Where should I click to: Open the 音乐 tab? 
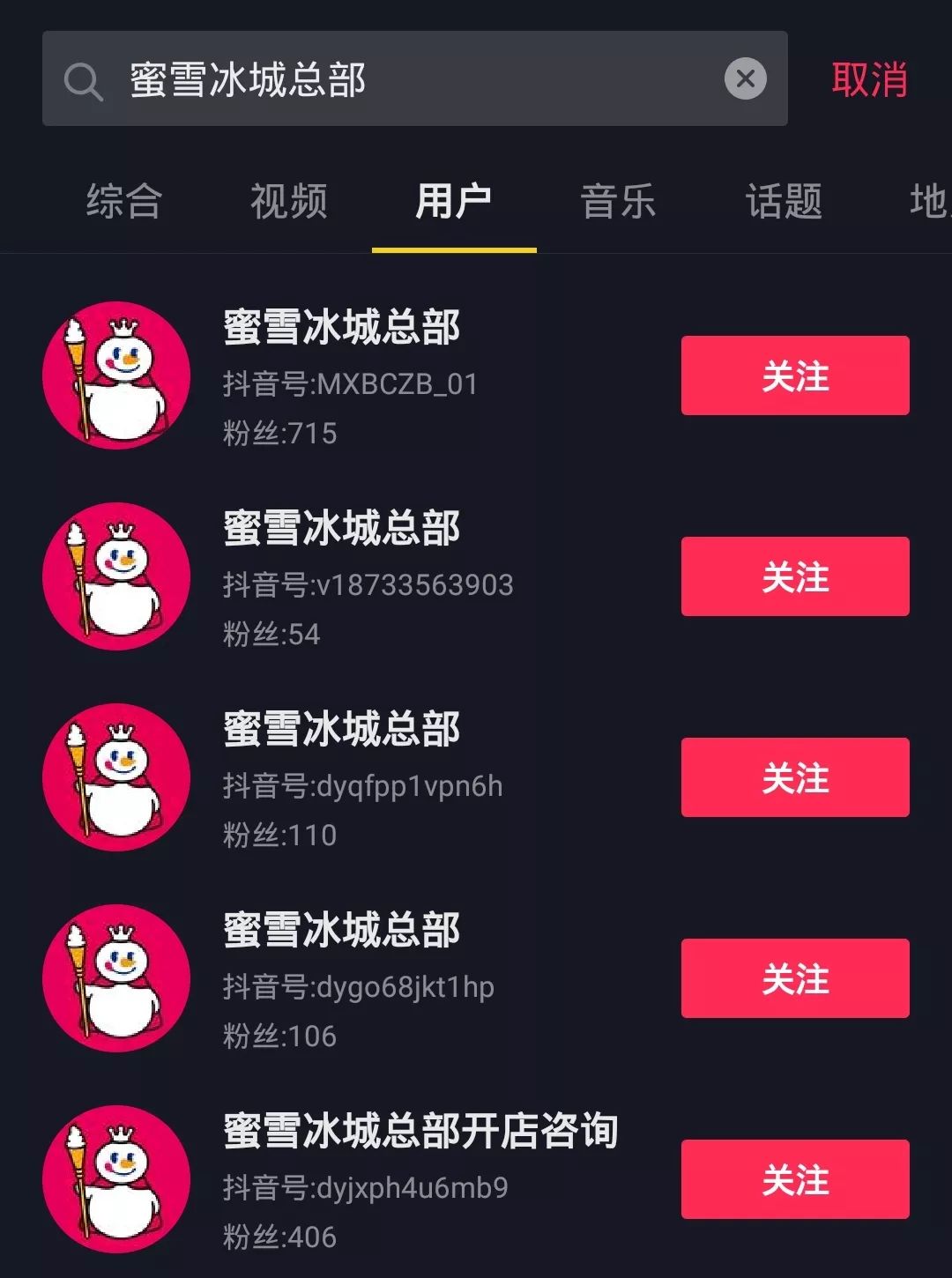click(x=619, y=202)
